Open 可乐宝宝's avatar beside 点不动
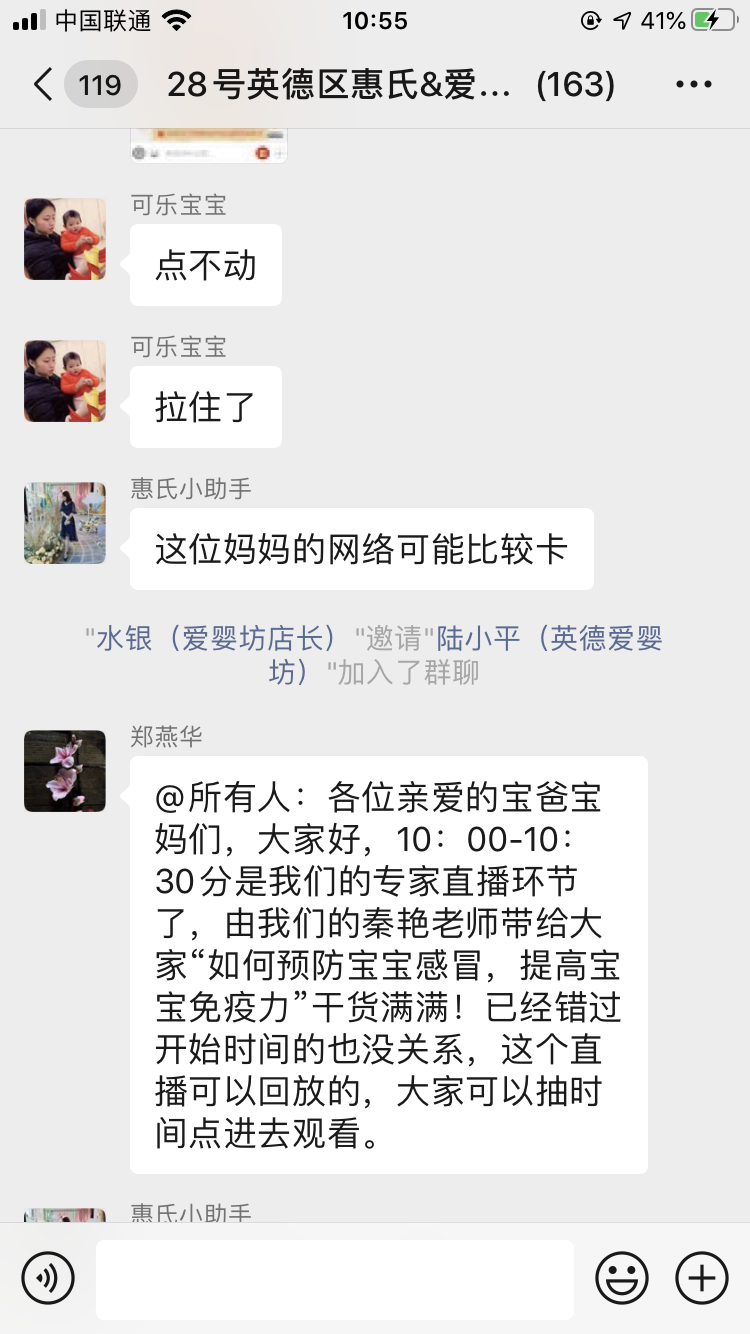 pos(65,239)
